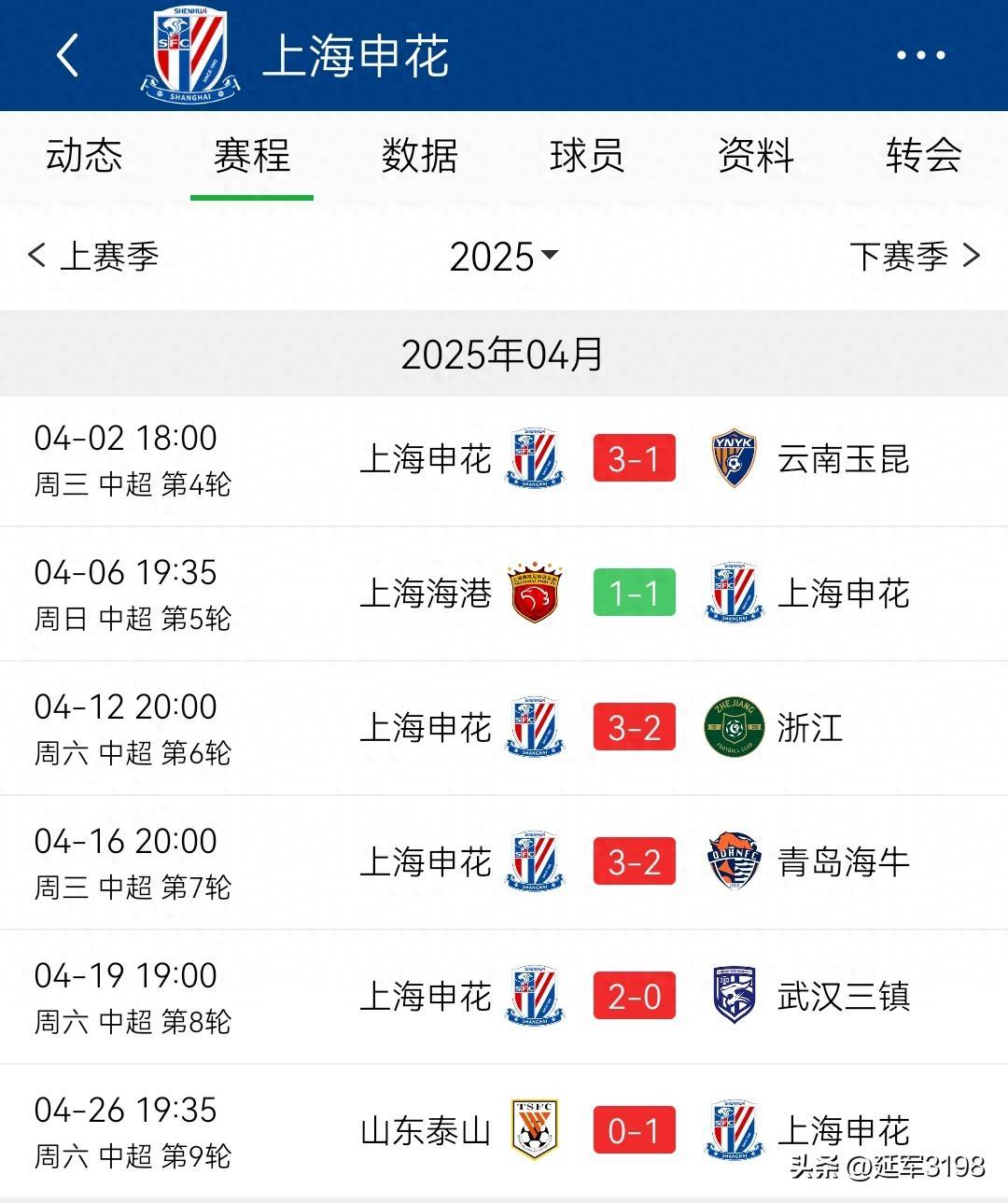Viewport: 1008px width, 1203px height.
Task: Open the three-dot overflow menu
Action: click(x=920, y=55)
